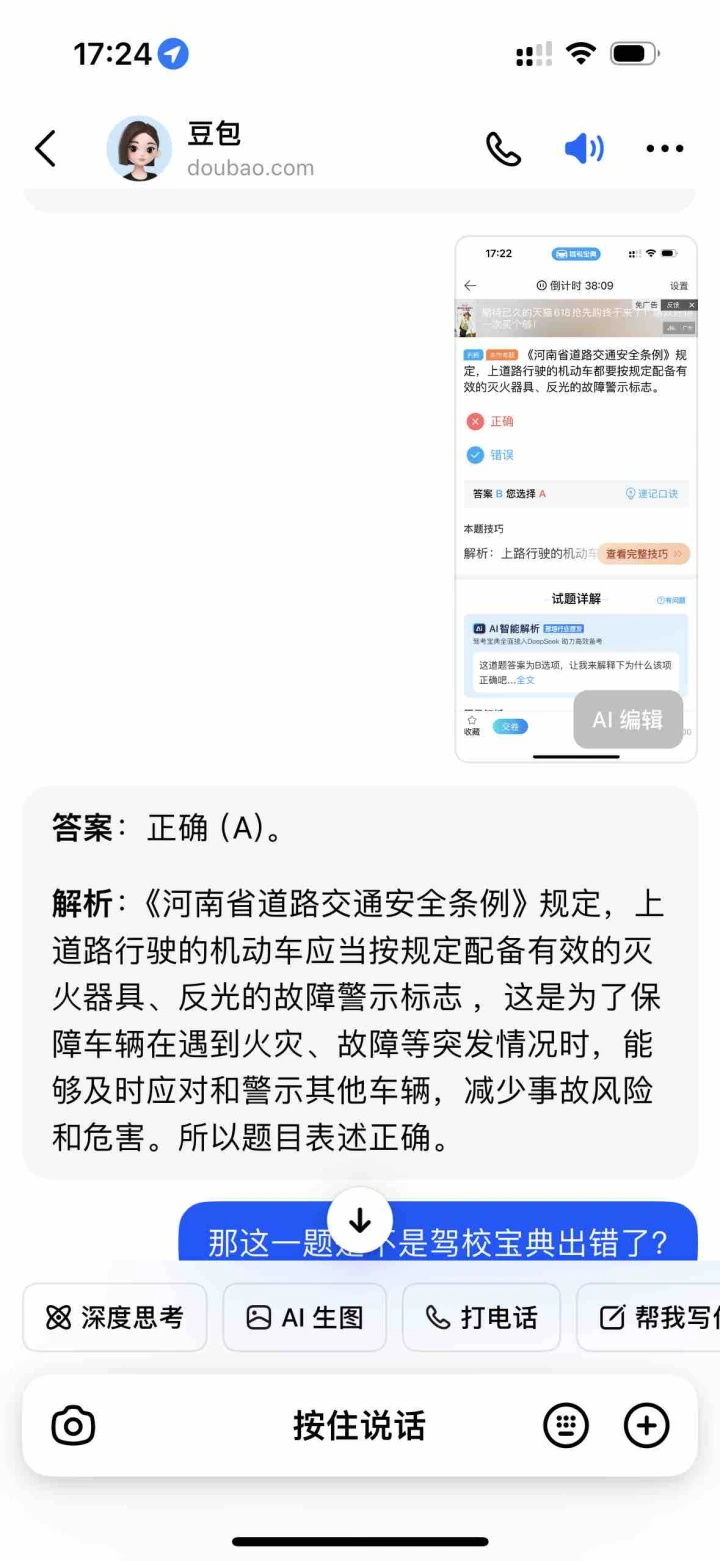Open the 帮我写作 chip

pos(649,1317)
